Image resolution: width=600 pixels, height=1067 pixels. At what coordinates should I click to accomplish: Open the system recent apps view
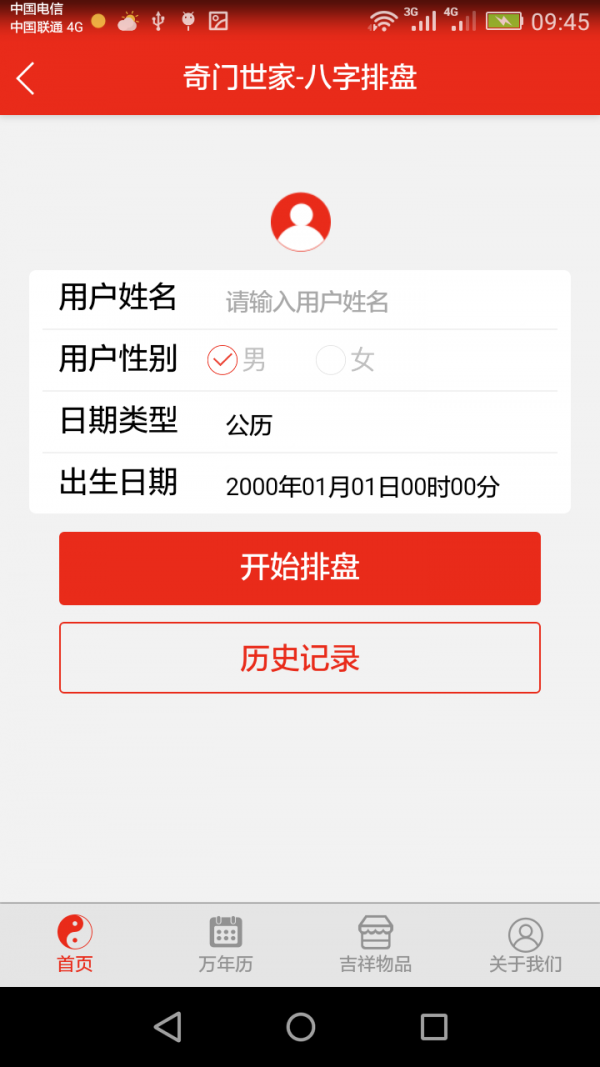coord(433,1026)
